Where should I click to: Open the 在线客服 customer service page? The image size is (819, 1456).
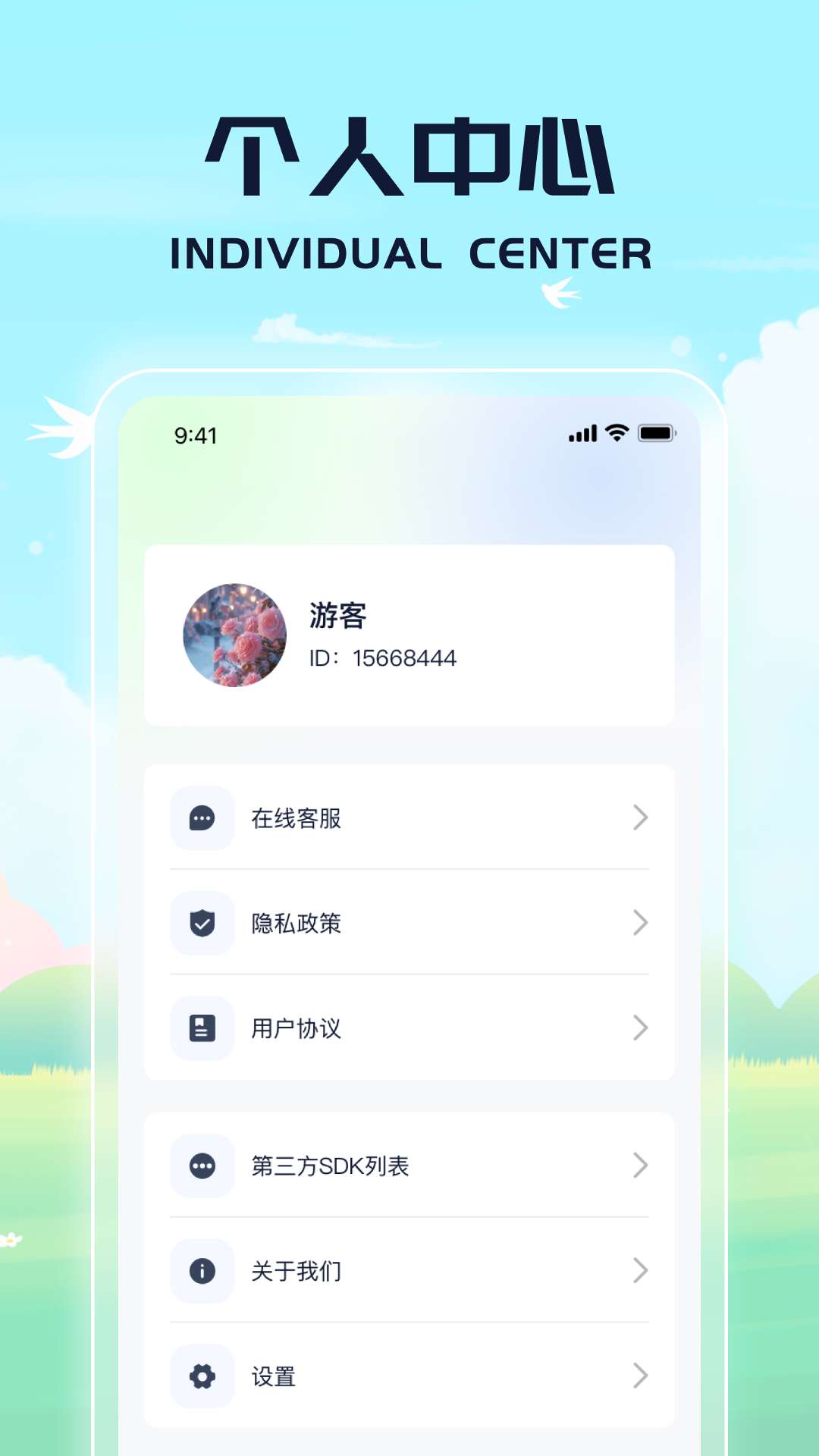(297, 817)
